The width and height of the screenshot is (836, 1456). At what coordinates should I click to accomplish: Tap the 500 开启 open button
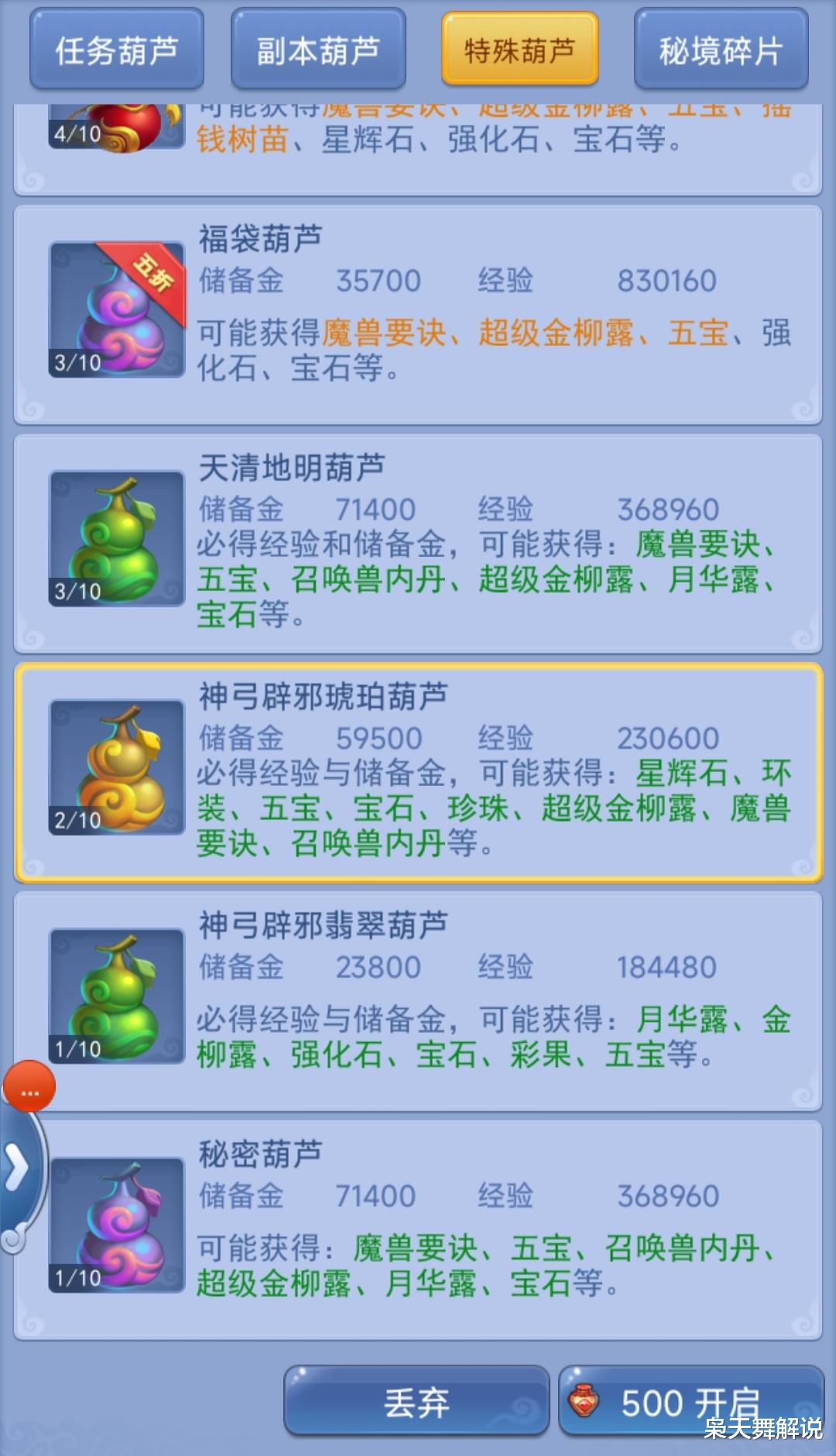[x=691, y=1401]
